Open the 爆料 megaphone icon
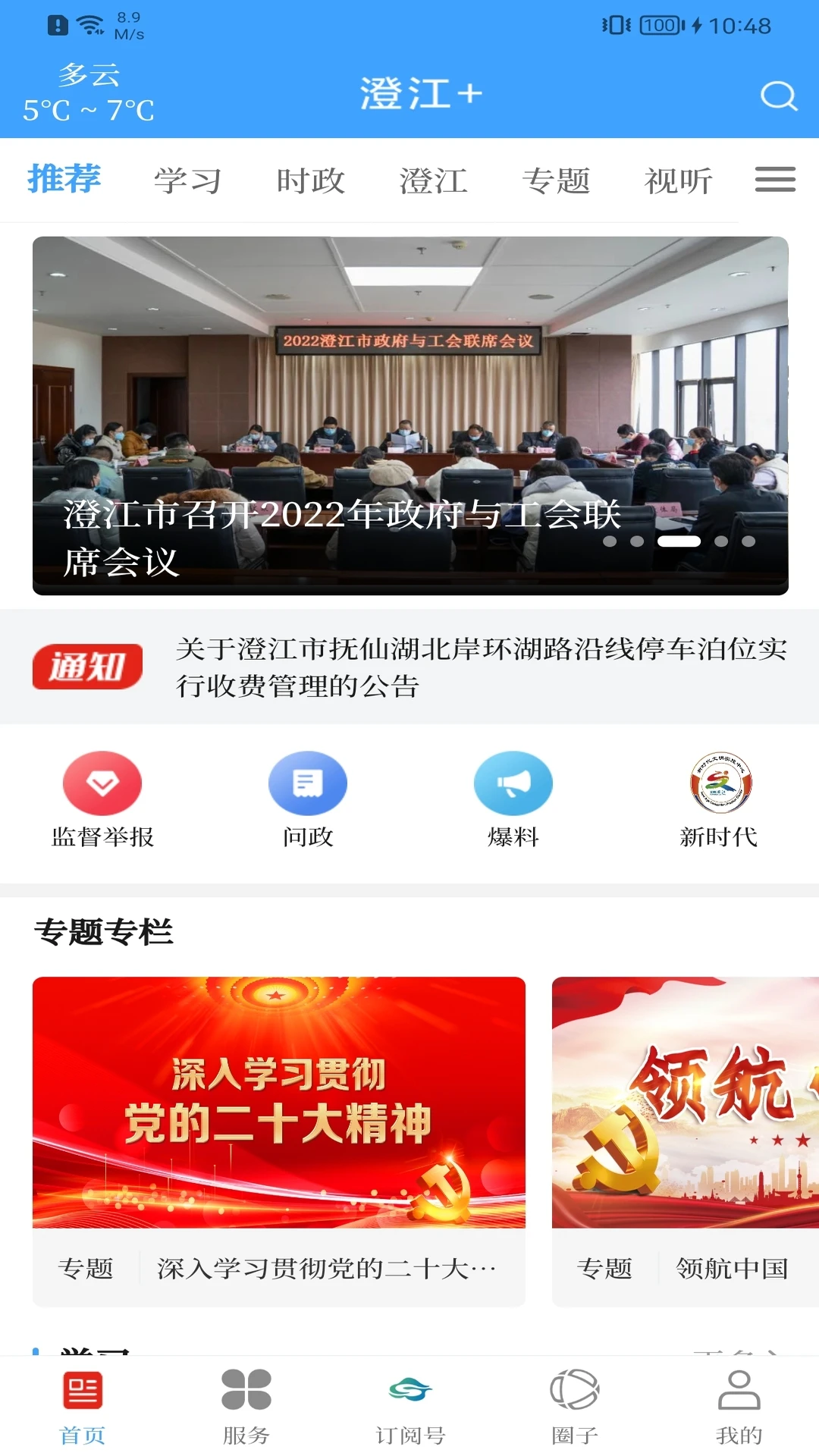Viewport: 819px width, 1456px height. point(512,783)
